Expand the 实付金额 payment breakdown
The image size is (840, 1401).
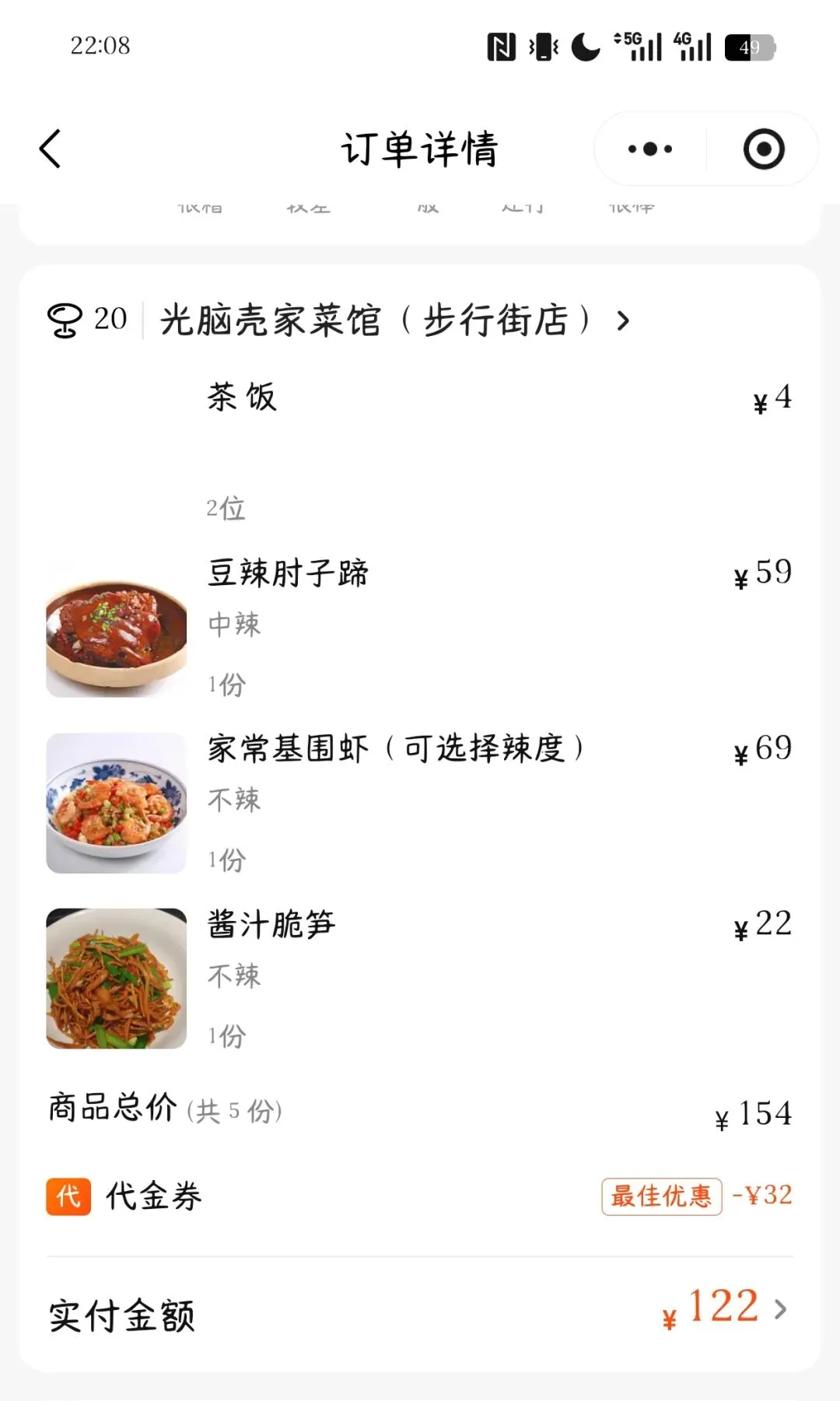(780, 1309)
